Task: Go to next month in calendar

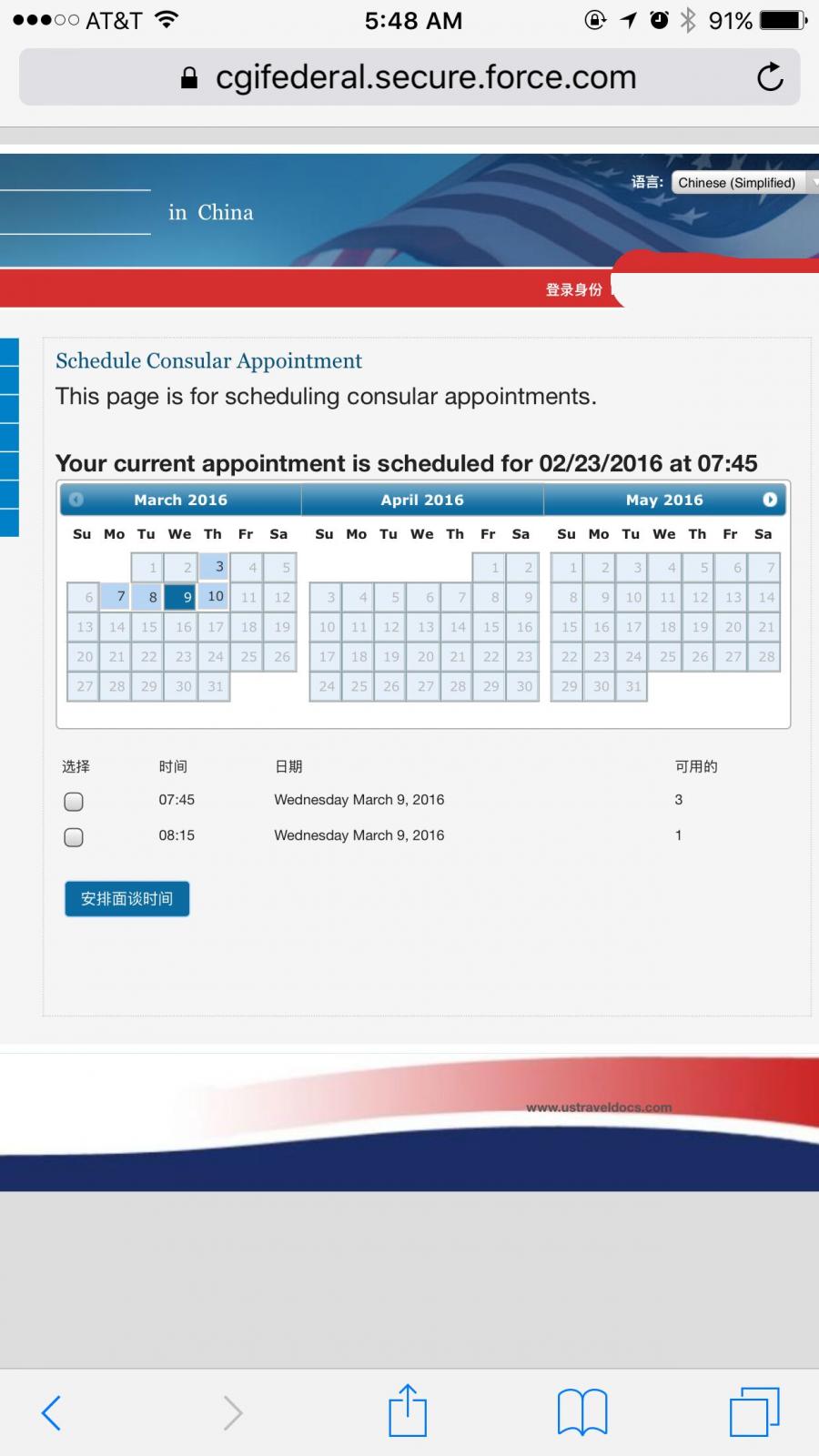Action: point(770,500)
